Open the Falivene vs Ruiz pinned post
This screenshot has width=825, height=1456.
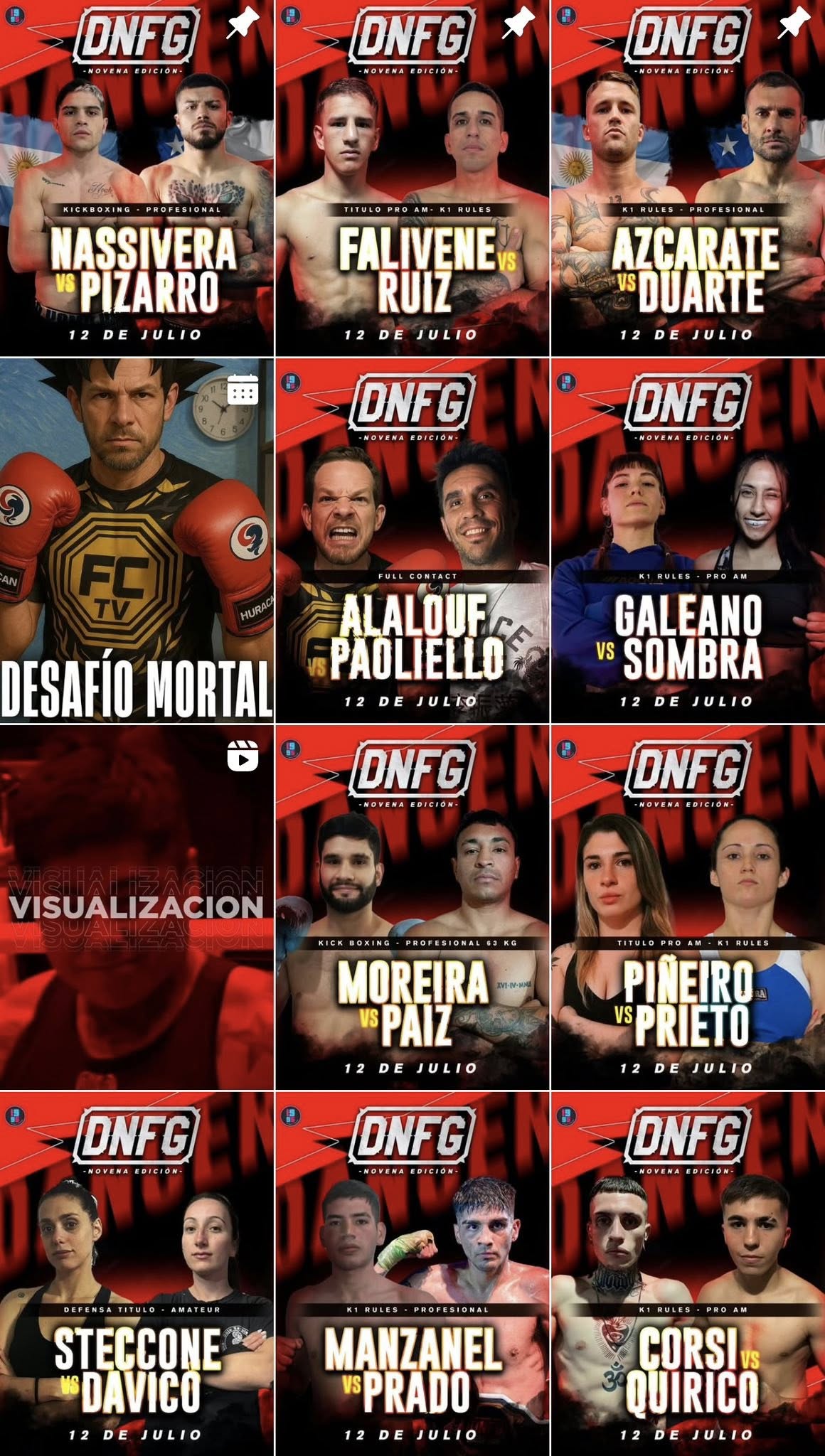(412, 178)
